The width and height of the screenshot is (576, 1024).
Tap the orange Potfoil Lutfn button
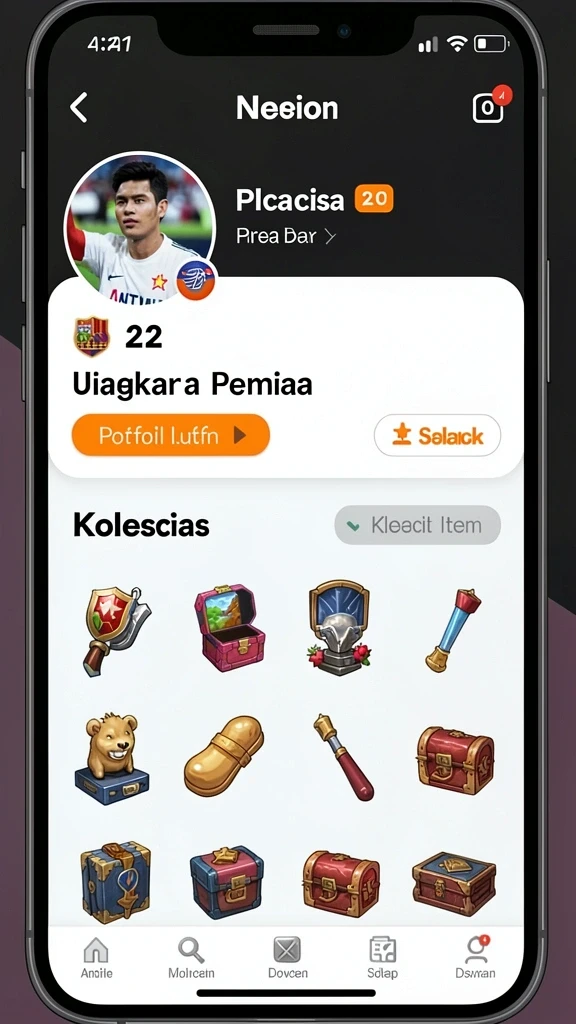pyautogui.click(x=170, y=435)
